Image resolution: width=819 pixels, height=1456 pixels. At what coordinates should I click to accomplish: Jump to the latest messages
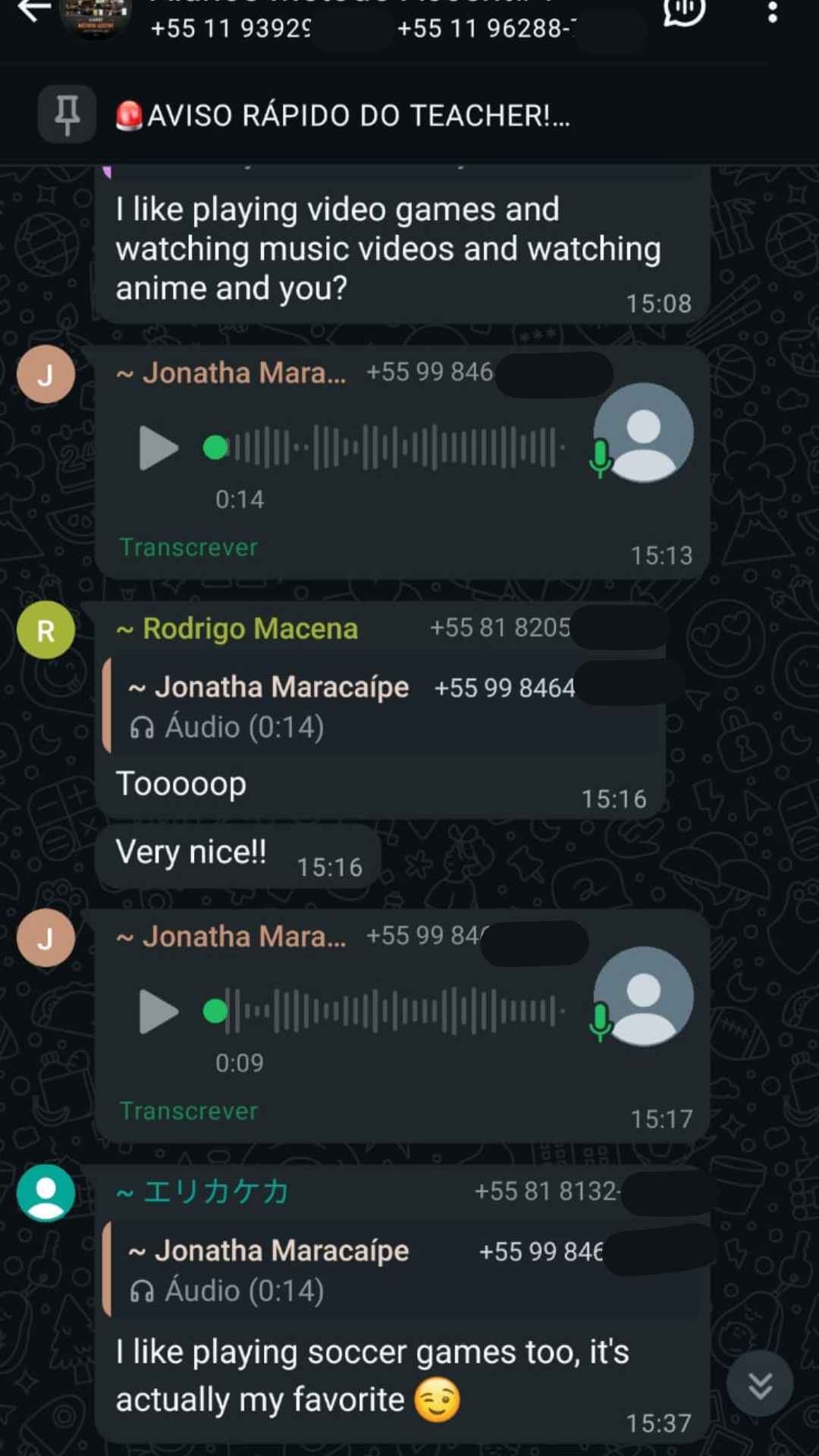pyautogui.click(x=760, y=1385)
